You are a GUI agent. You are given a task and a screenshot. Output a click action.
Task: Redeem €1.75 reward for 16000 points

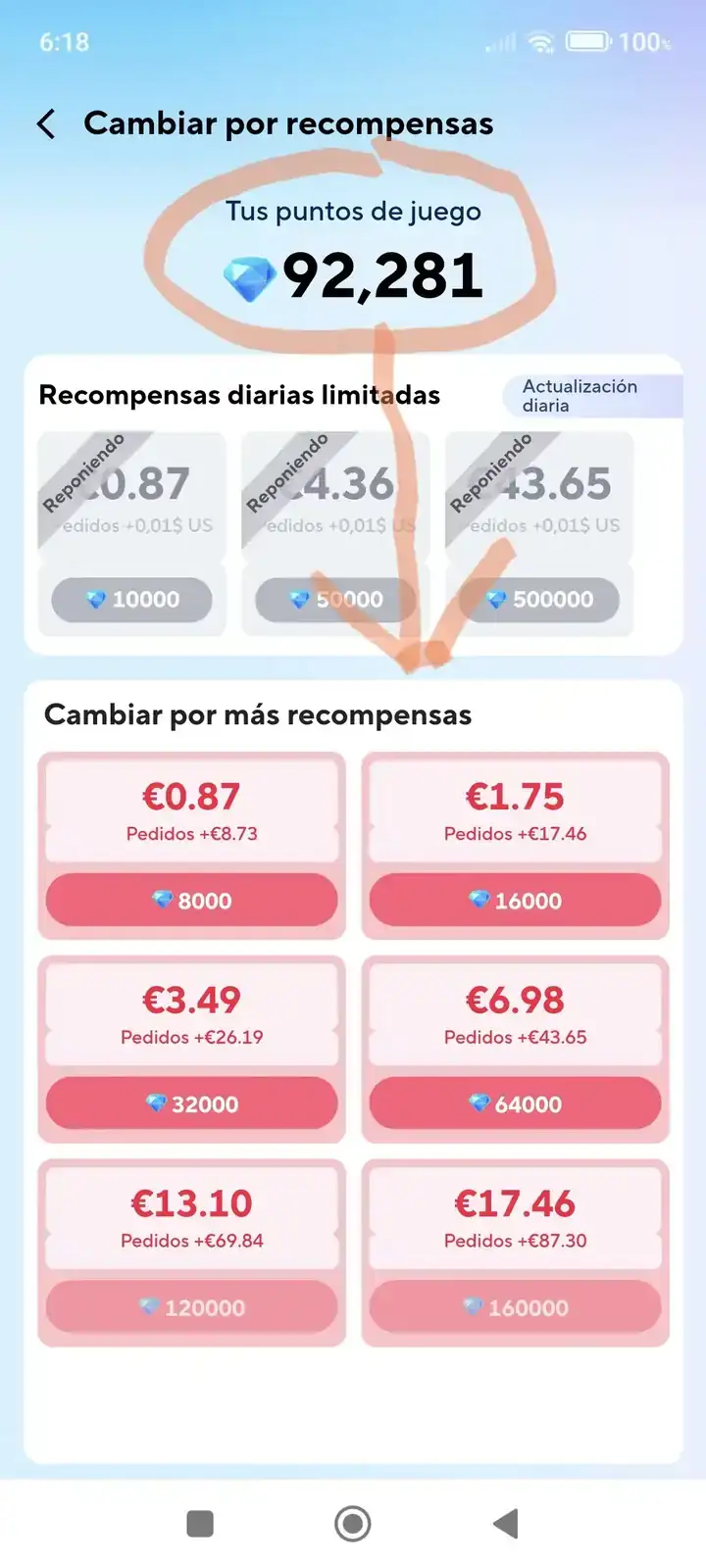coord(515,900)
